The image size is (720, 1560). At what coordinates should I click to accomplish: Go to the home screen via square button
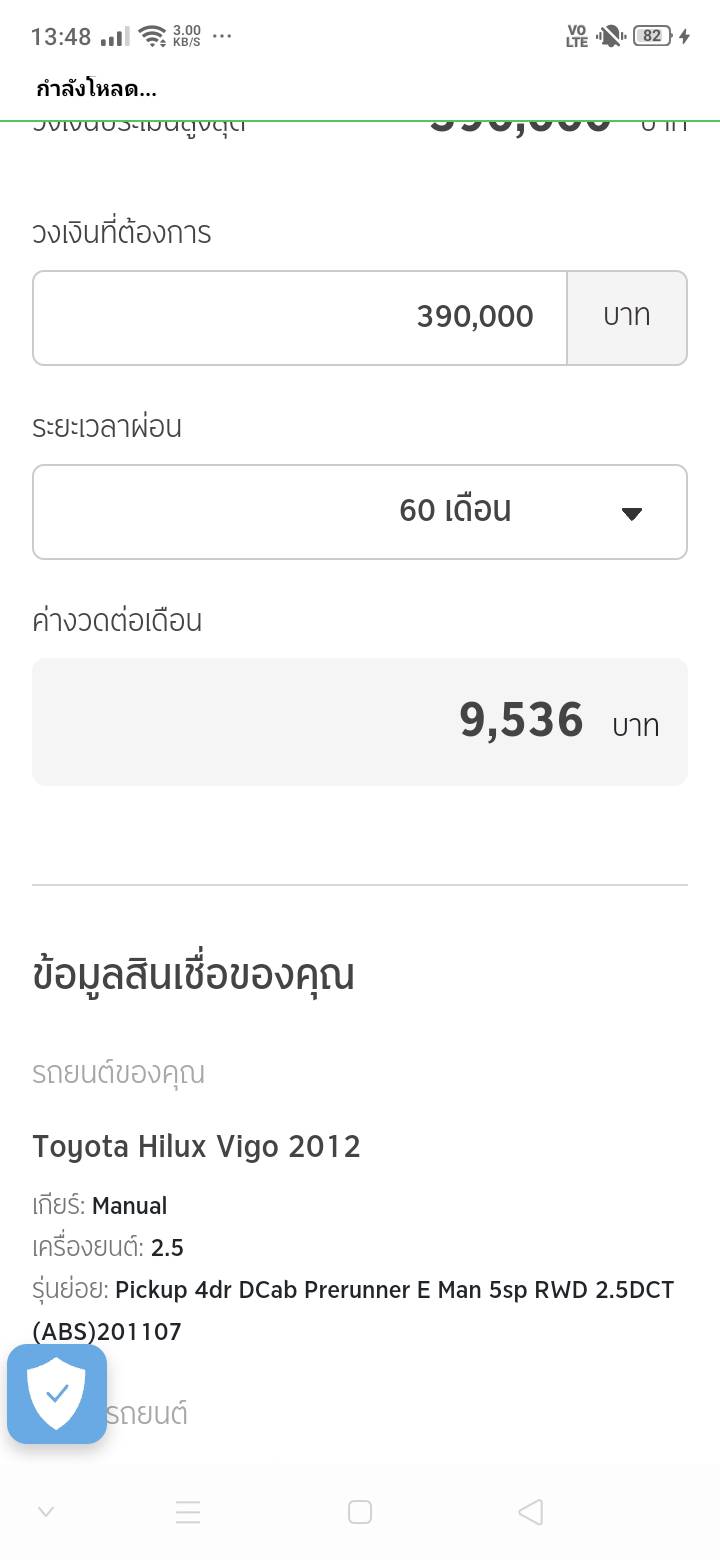(360, 1512)
